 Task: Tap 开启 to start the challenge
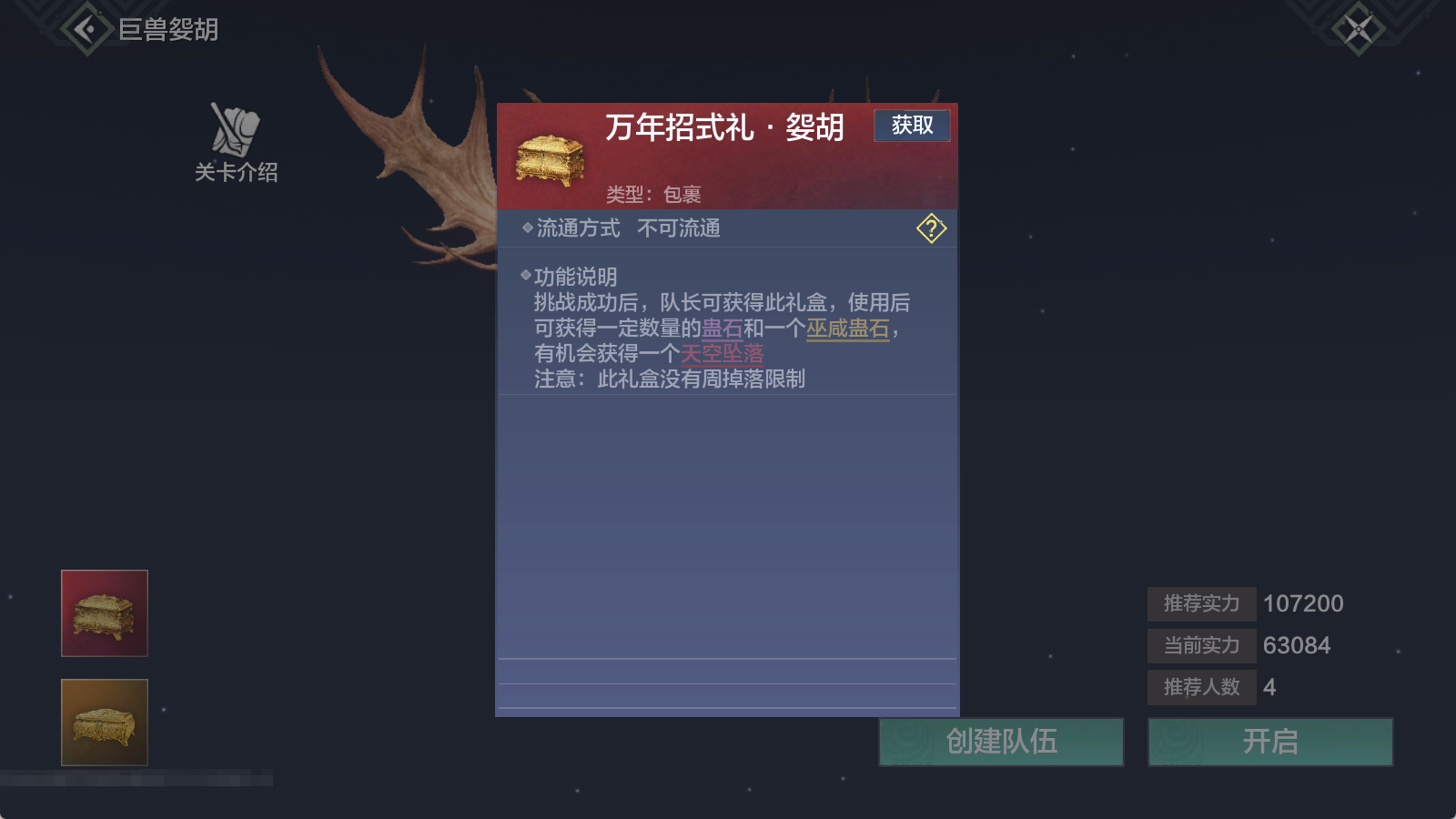point(1269,742)
